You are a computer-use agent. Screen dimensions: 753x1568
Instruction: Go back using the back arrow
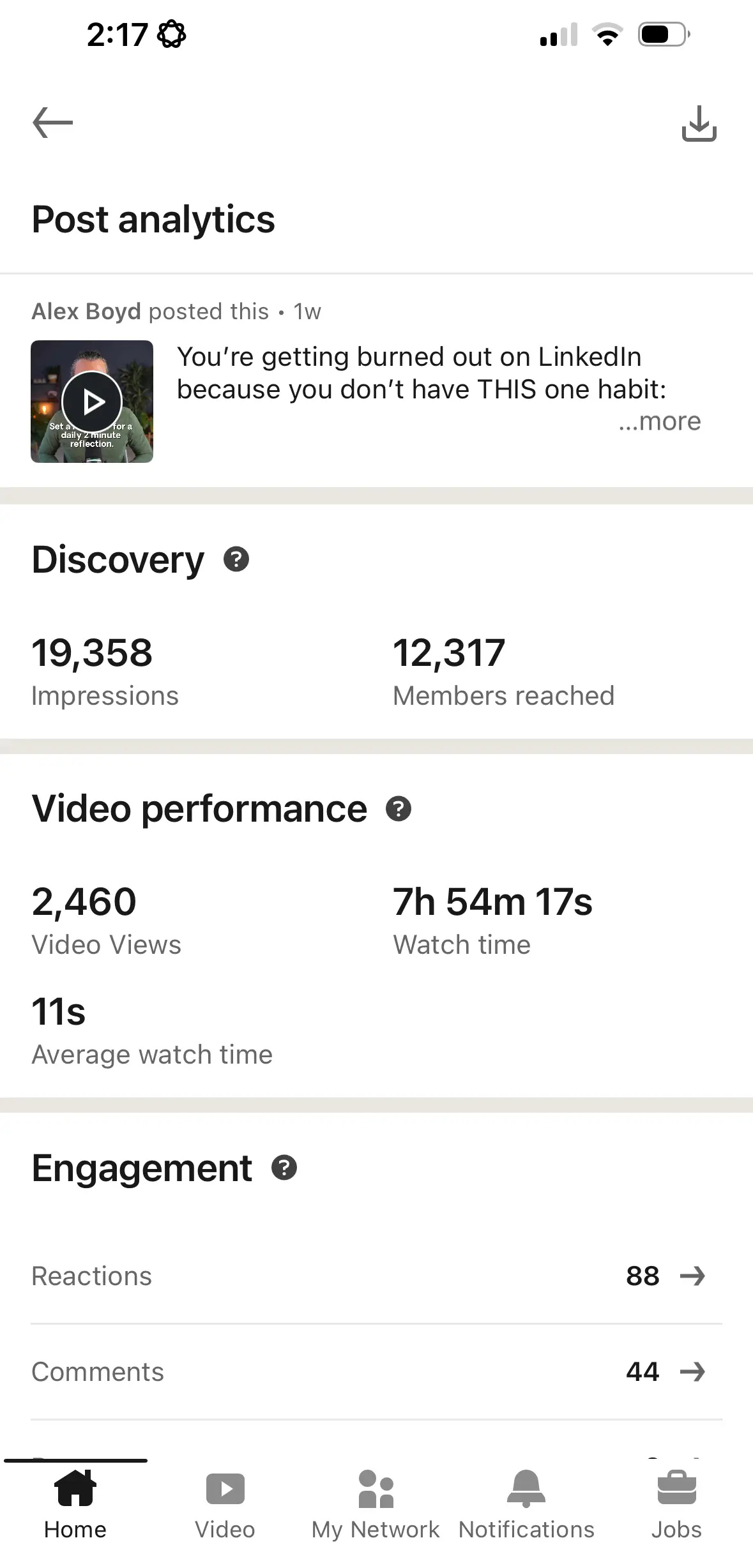(50, 123)
